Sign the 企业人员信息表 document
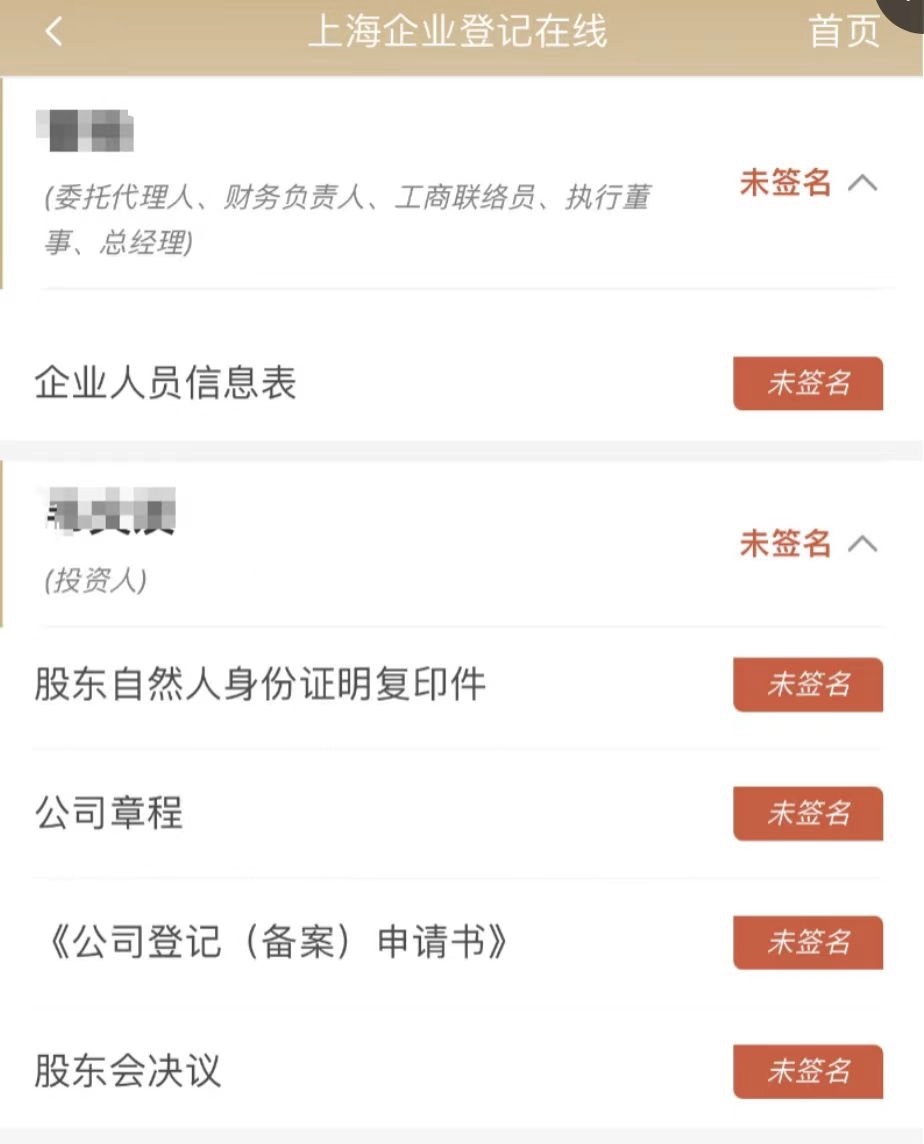924x1144 pixels. (x=808, y=383)
